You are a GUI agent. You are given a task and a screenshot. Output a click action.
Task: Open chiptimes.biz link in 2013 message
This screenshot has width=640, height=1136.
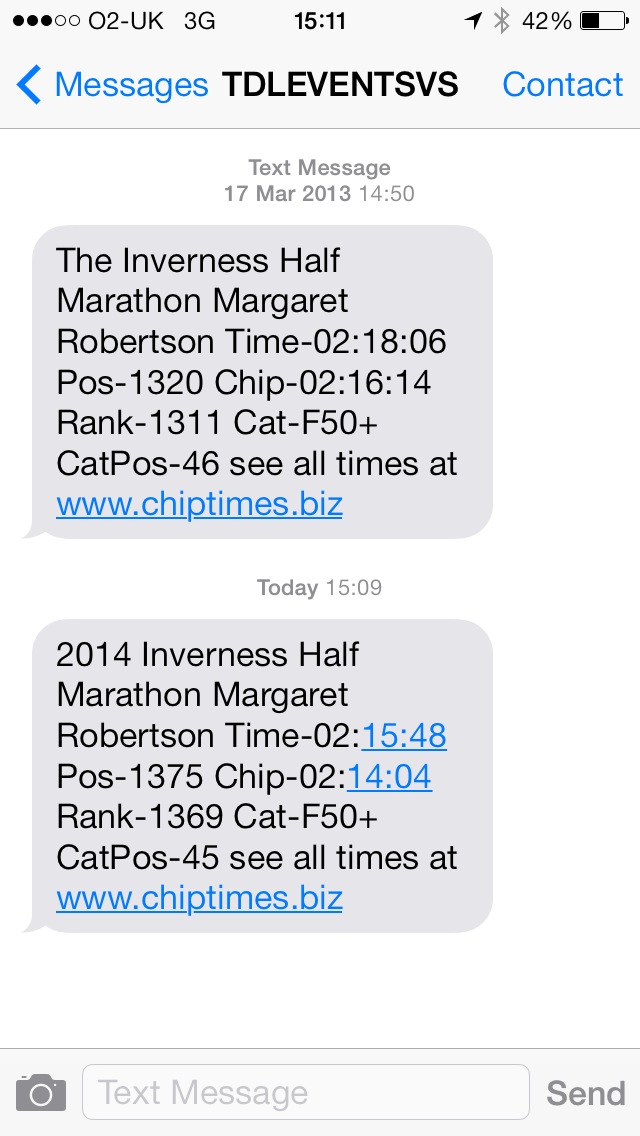pyautogui.click(x=199, y=504)
